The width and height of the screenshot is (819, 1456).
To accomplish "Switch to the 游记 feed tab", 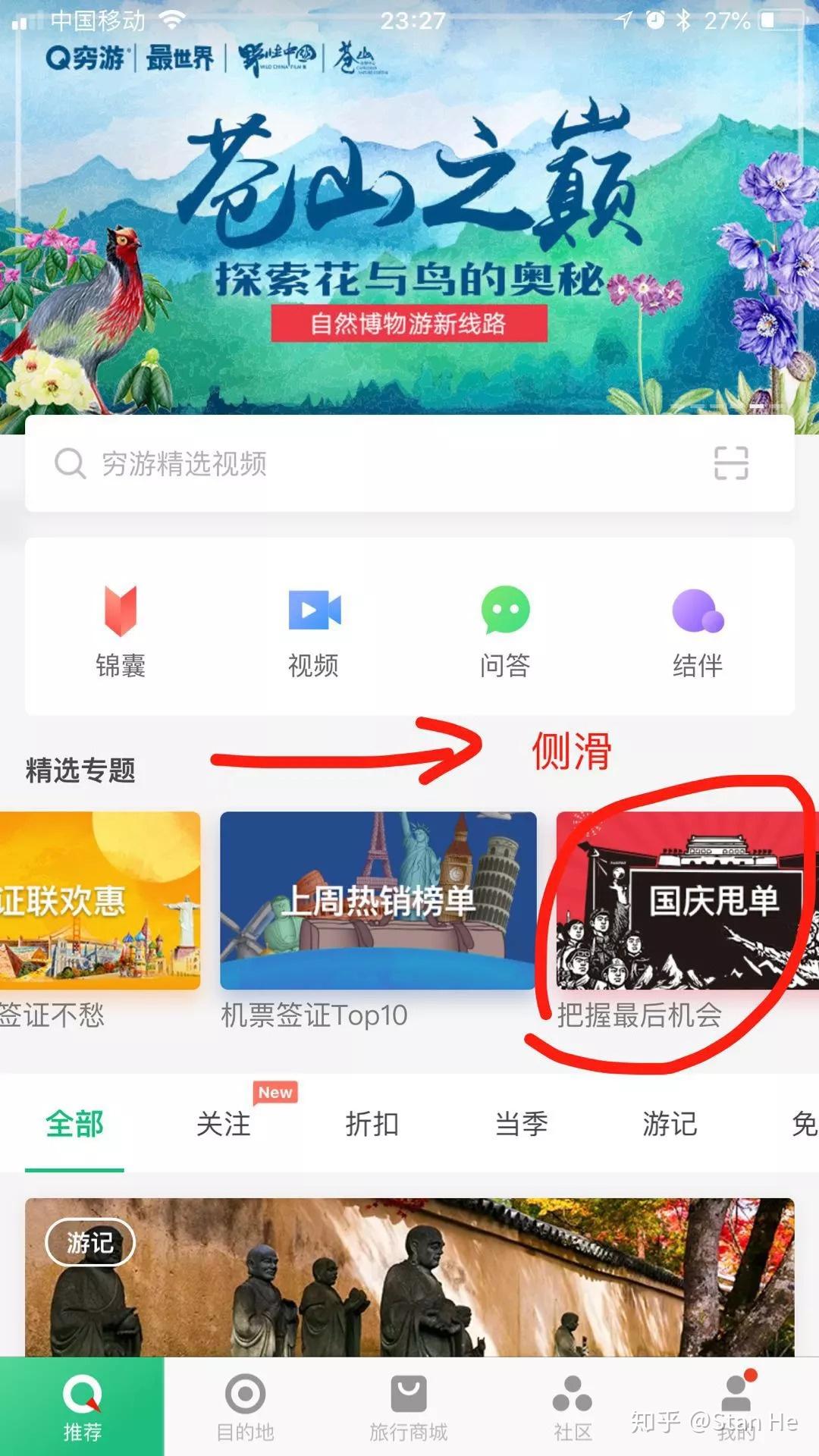I will [x=670, y=1124].
